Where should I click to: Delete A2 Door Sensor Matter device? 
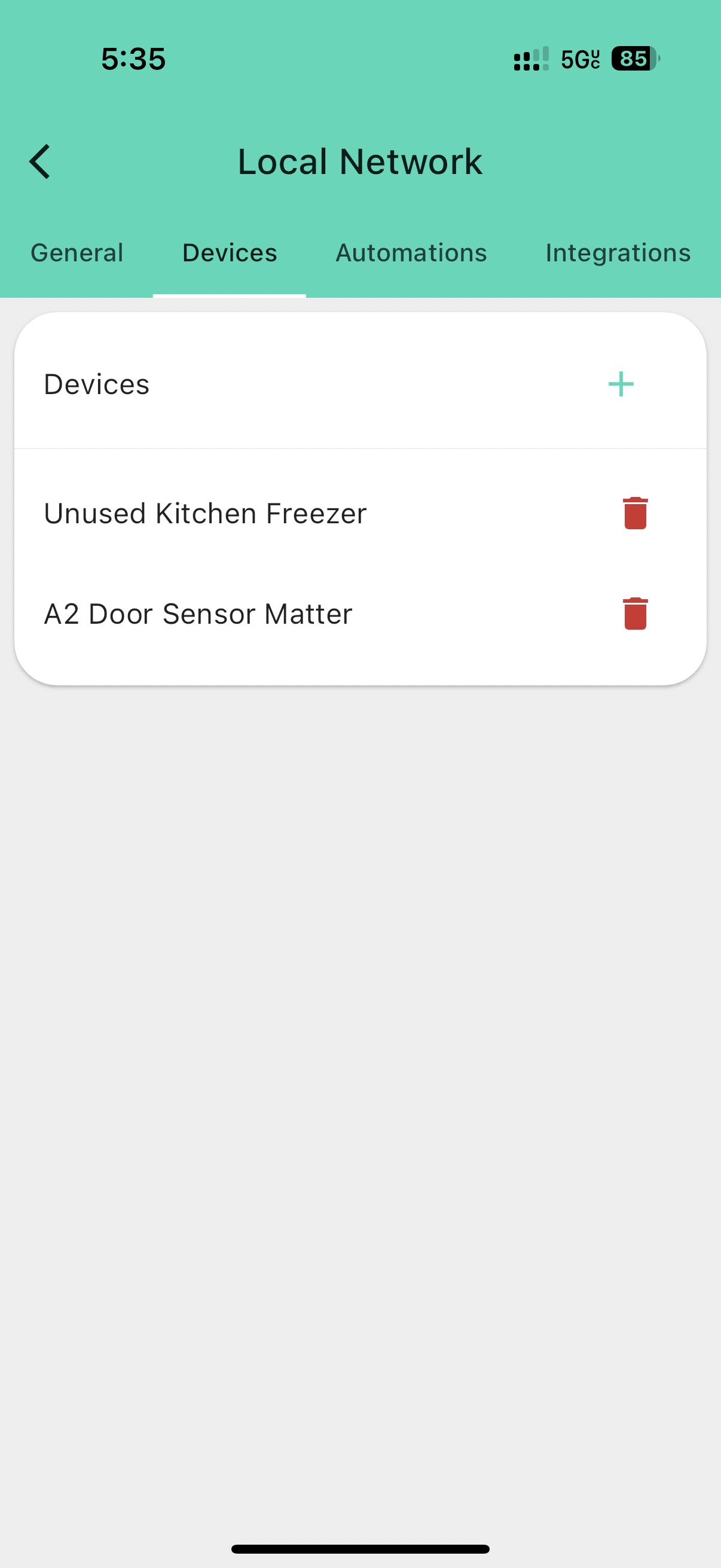point(634,614)
